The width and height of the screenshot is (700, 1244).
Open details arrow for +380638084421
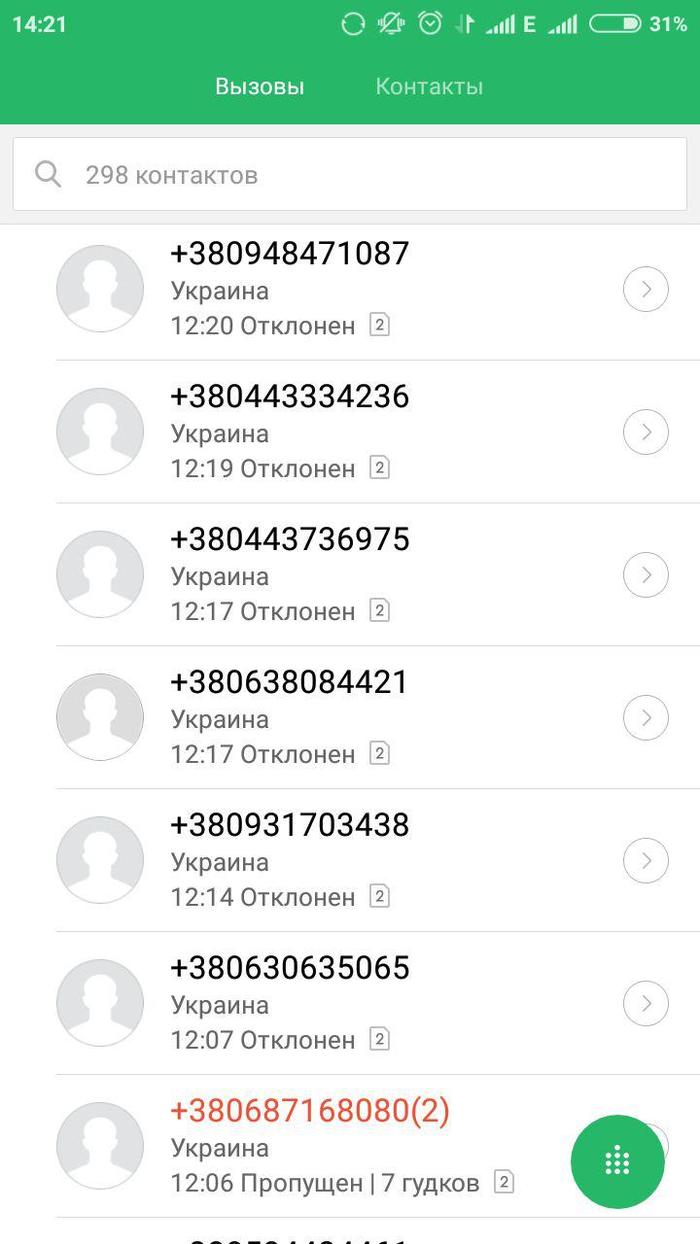click(x=645, y=718)
